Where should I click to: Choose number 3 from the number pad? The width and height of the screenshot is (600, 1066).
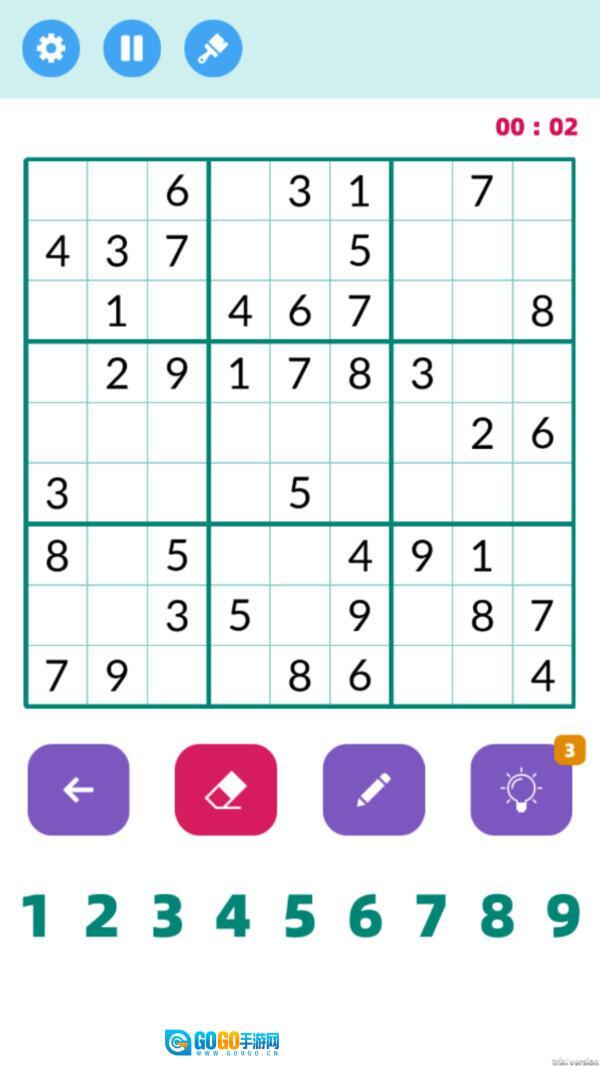click(168, 915)
